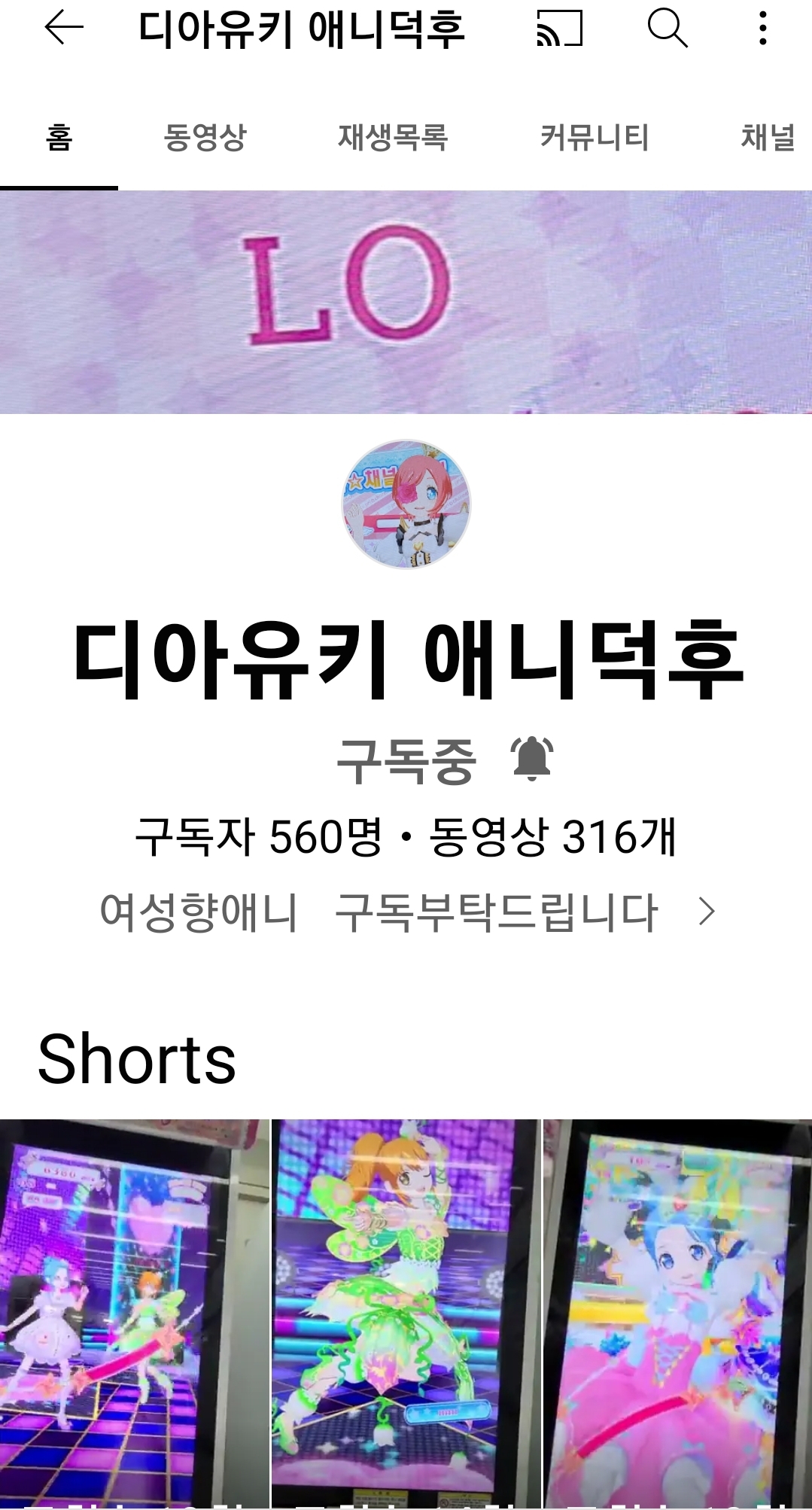The width and height of the screenshot is (812, 1510).
Task: Open the three-dot overflow menu
Action: tap(762, 29)
